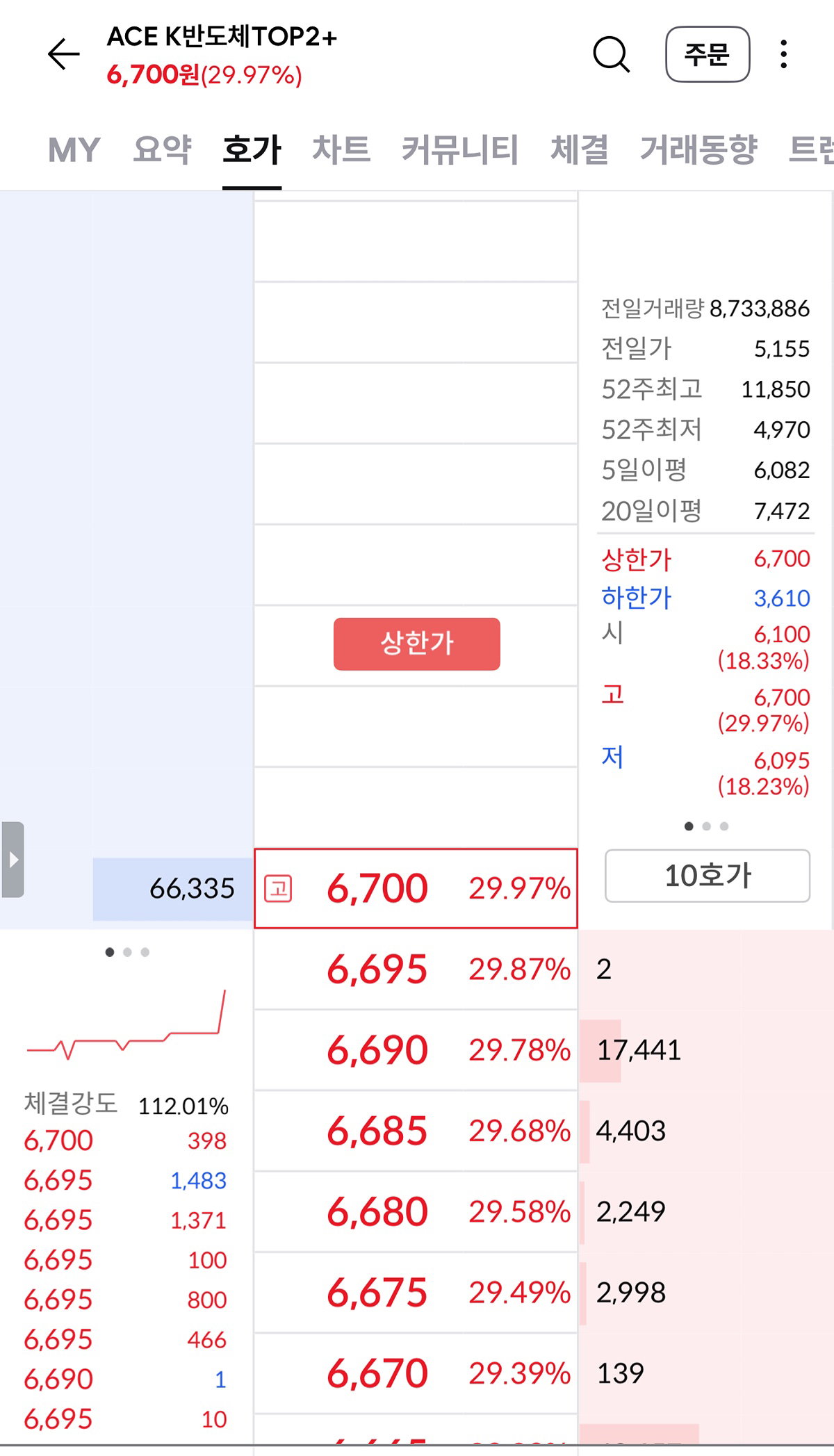Open the 체결 tab

coord(579,149)
